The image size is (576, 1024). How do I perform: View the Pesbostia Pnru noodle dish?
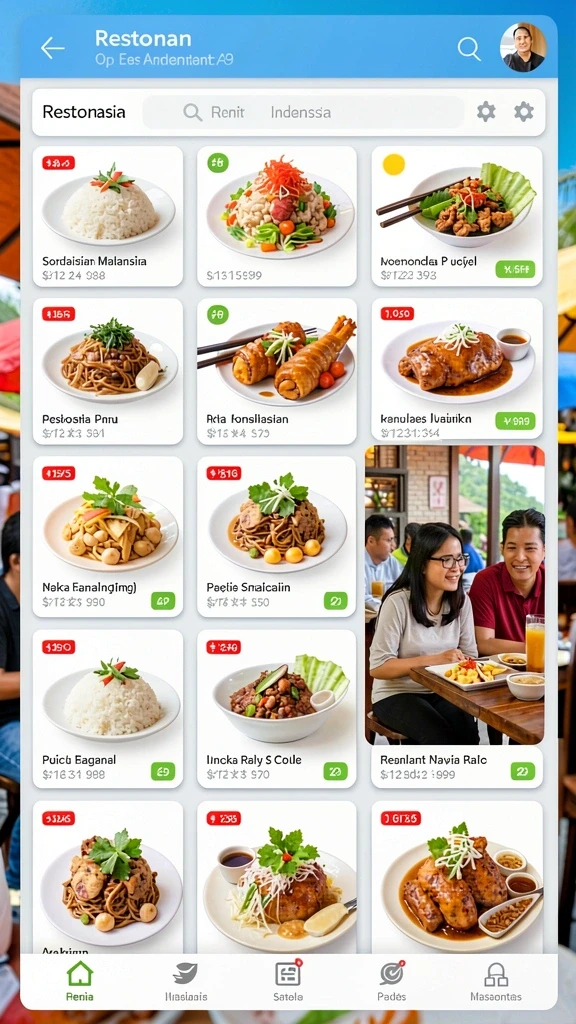(108, 372)
